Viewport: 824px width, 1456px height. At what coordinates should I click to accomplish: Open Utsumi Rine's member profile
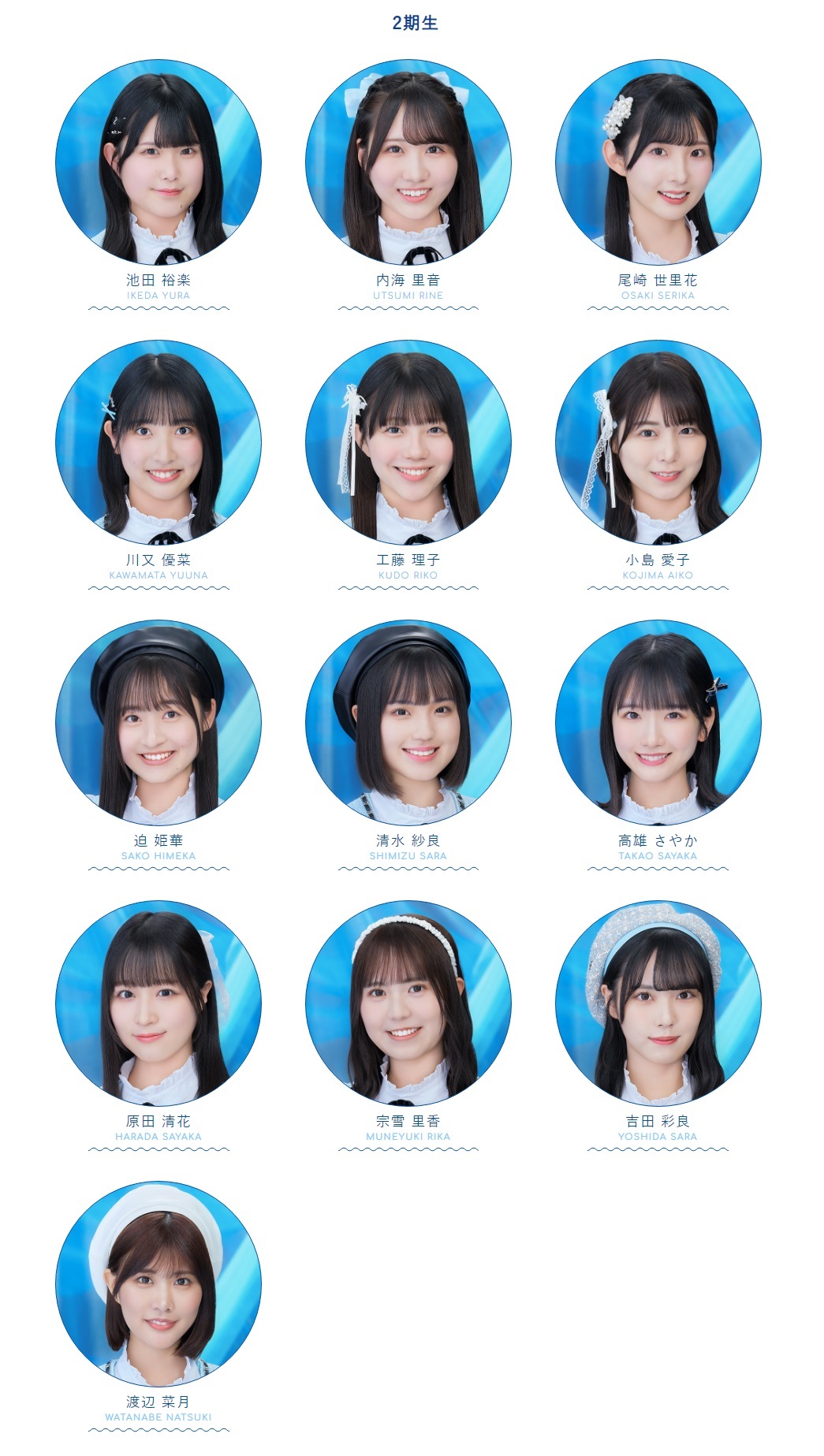[408, 162]
